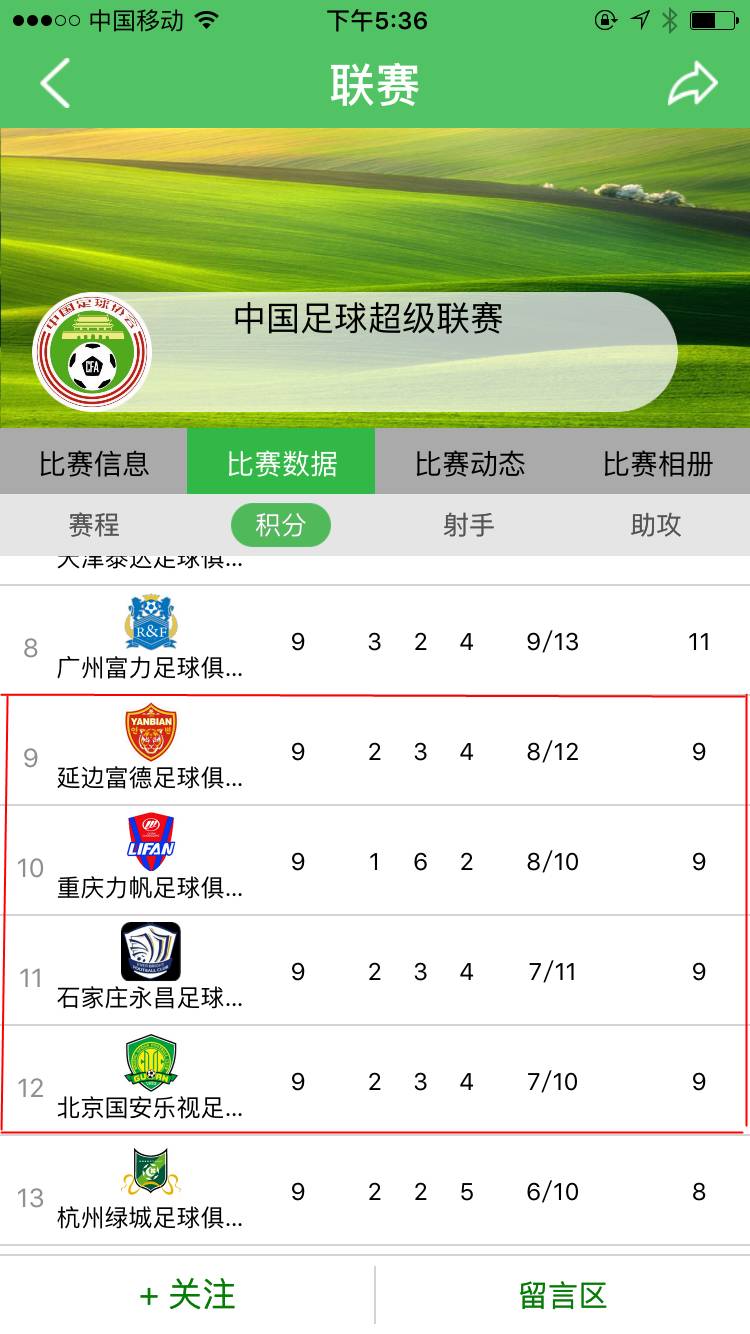This screenshot has width=750, height=1334.
Task: Open the 赛程 schedule view
Action: (x=92, y=523)
